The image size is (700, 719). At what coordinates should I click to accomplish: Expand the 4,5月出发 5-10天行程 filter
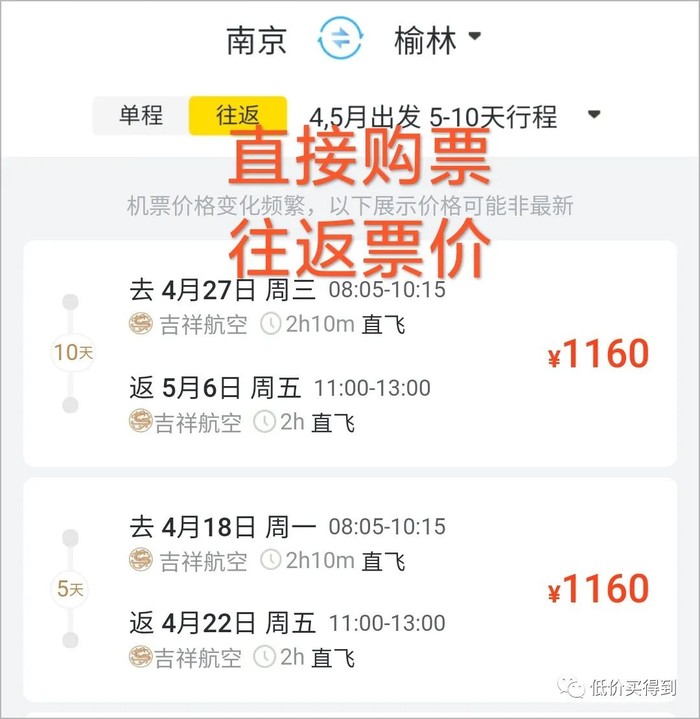[x=454, y=116]
